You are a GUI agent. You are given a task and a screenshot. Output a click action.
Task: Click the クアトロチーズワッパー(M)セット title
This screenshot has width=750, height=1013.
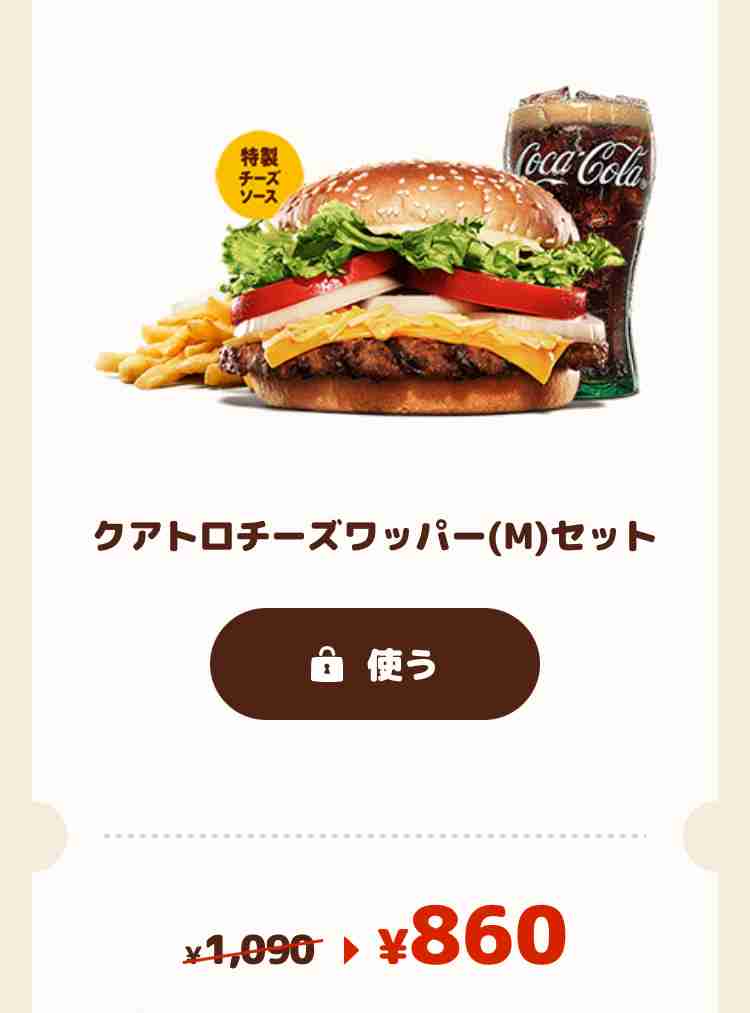(375, 535)
